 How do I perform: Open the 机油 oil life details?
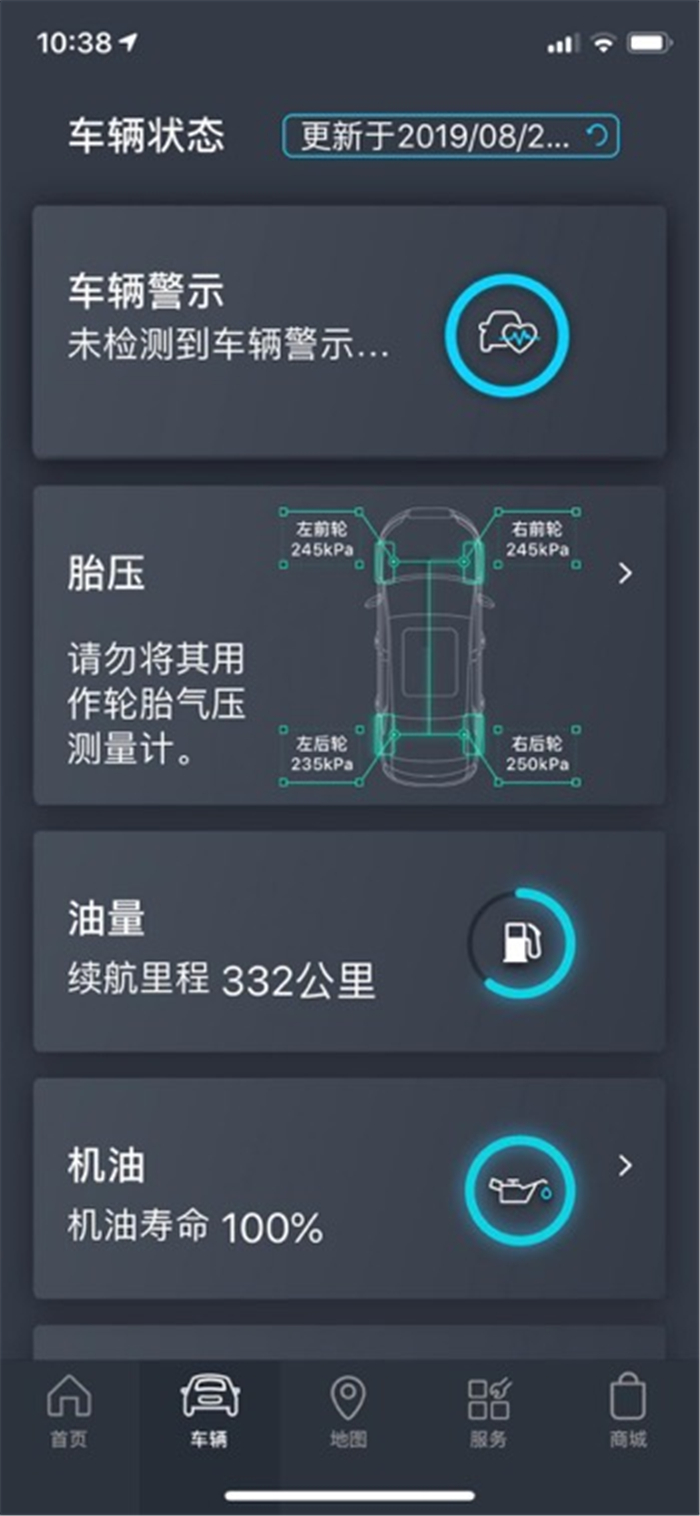click(625, 1166)
